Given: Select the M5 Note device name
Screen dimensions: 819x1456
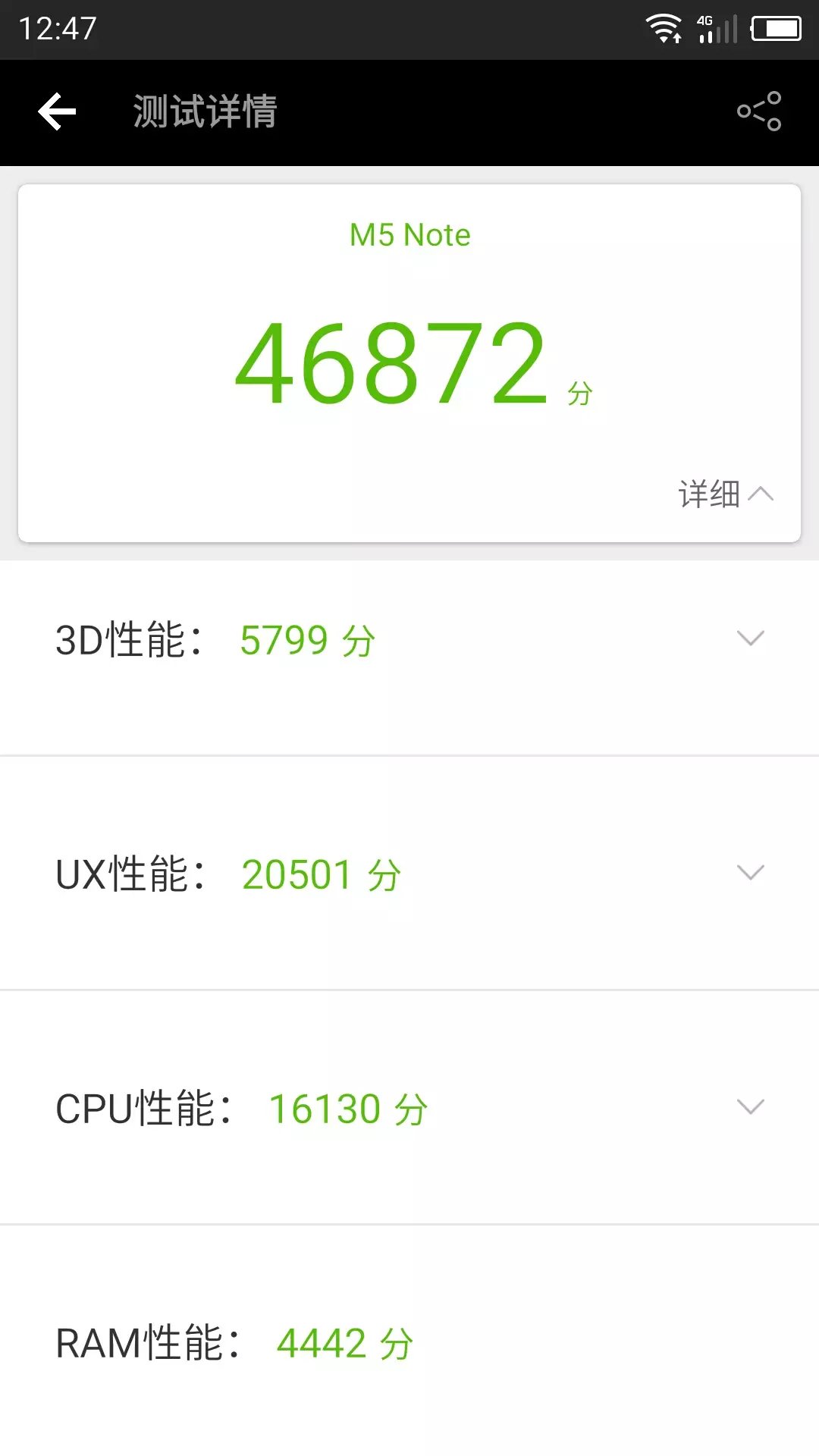Looking at the screenshot, I should tap(408, 234).
